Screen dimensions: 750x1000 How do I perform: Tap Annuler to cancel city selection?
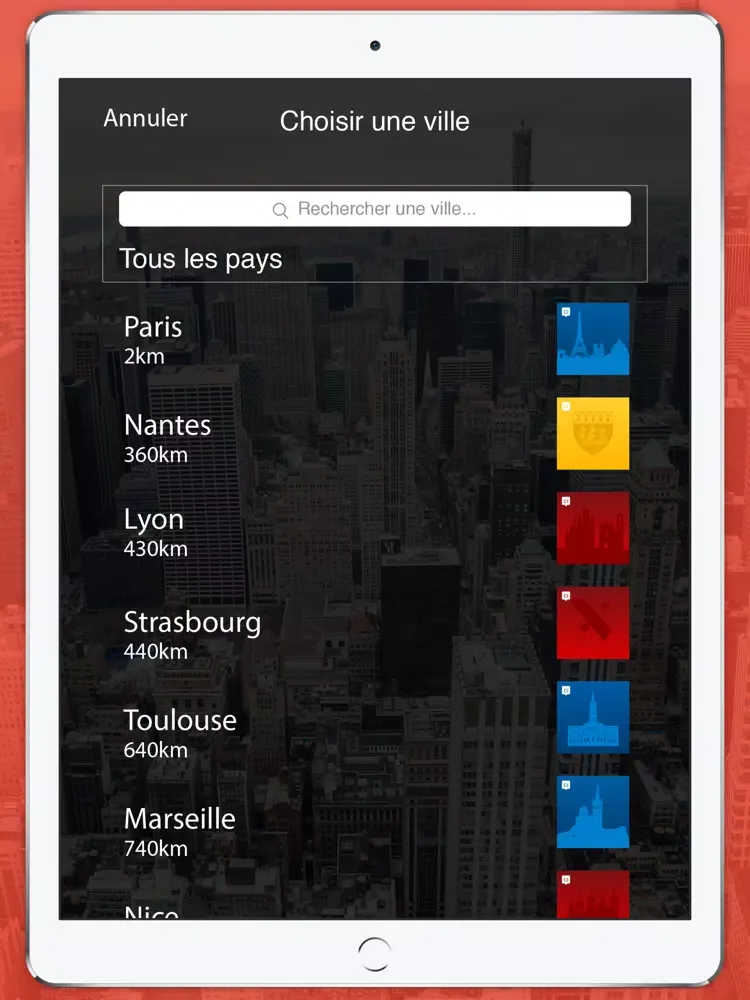[x=145, y=118]
